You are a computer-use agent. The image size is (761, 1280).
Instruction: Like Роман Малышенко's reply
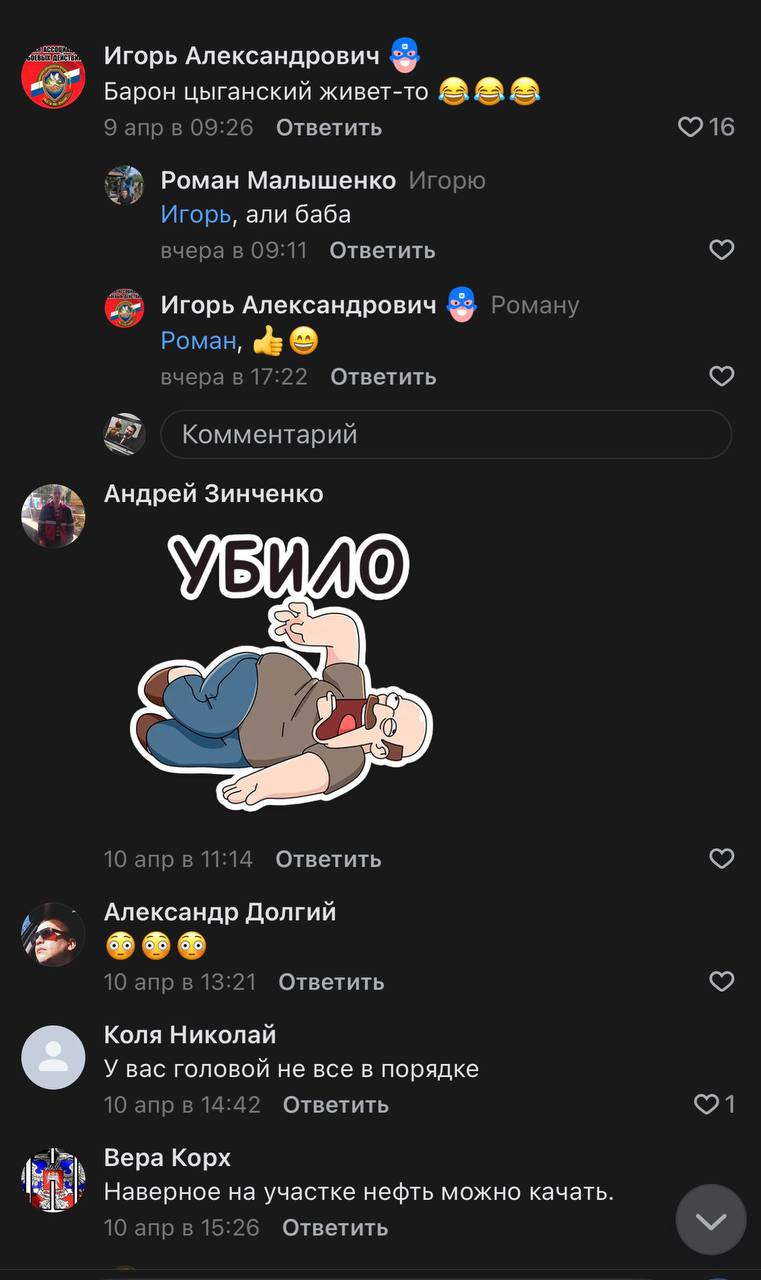click(x=721, y=250)
